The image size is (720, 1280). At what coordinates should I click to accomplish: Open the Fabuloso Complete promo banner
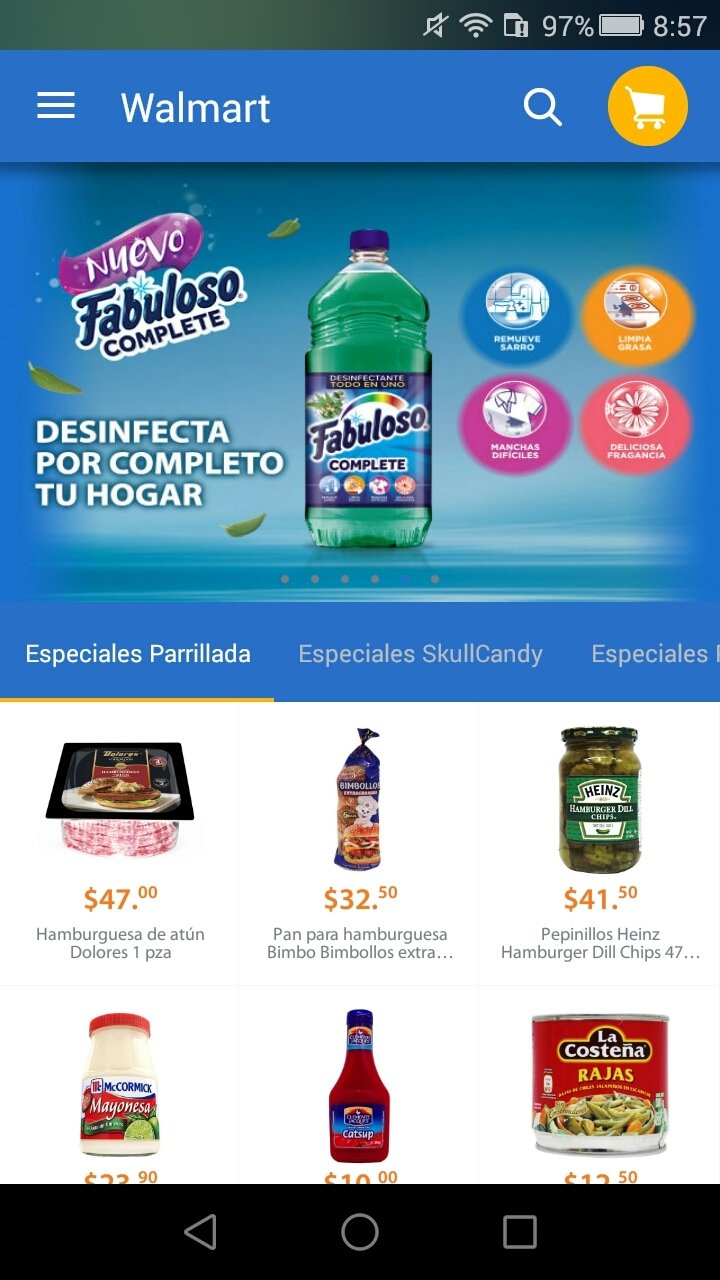coord(360,382)
